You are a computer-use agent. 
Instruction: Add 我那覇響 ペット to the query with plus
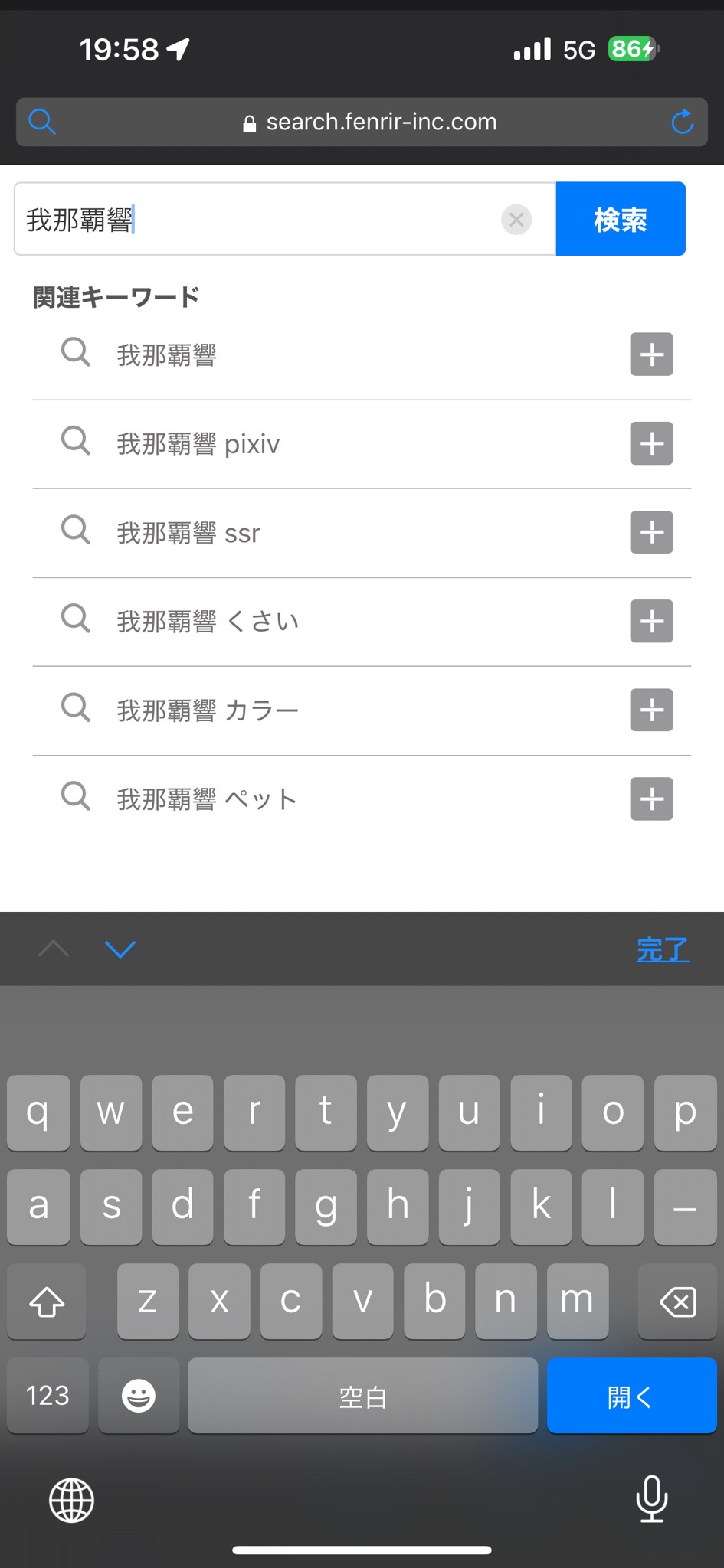point(652,799)
